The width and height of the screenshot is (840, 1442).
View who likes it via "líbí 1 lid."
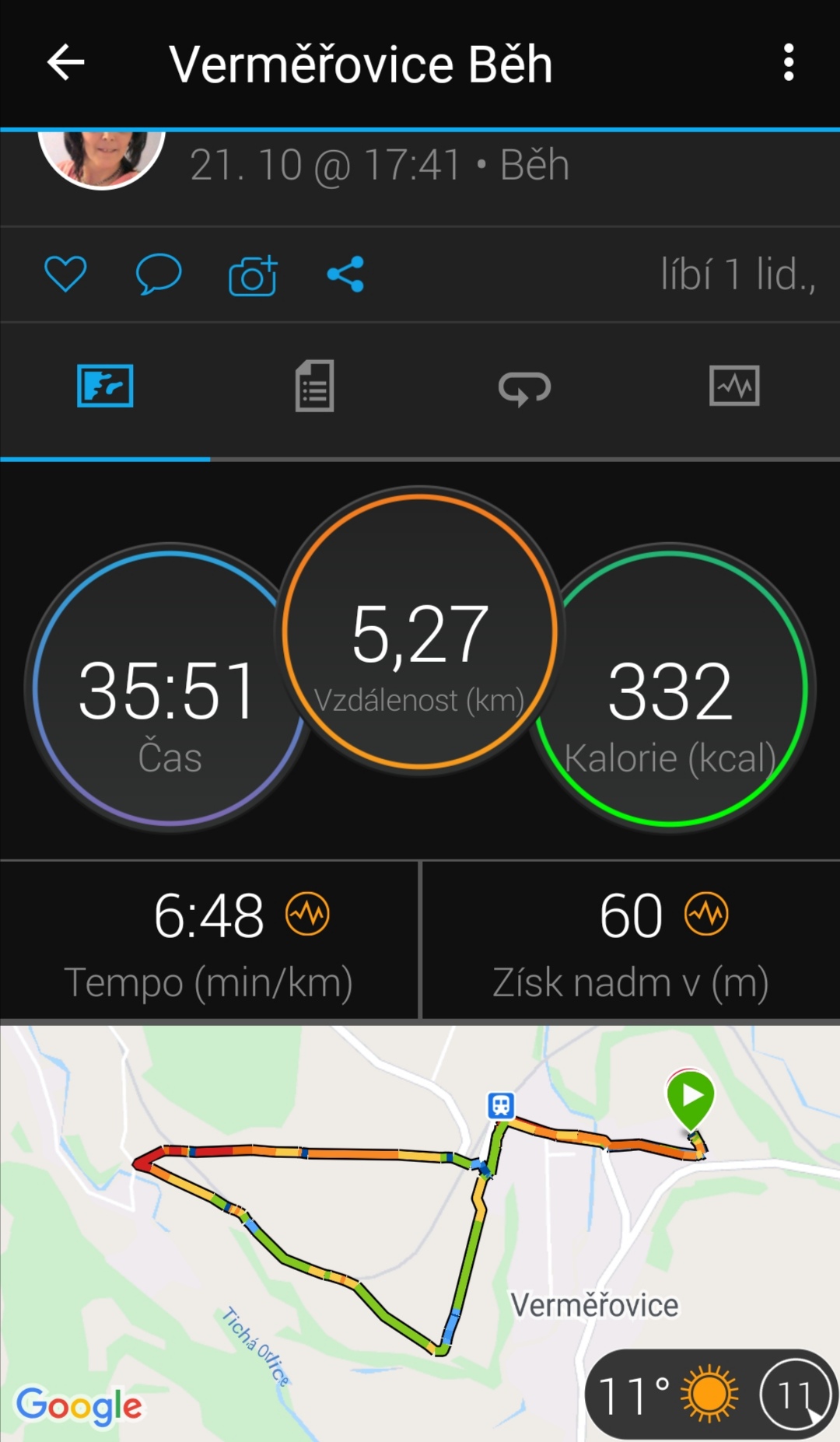[x=737, y=274]
